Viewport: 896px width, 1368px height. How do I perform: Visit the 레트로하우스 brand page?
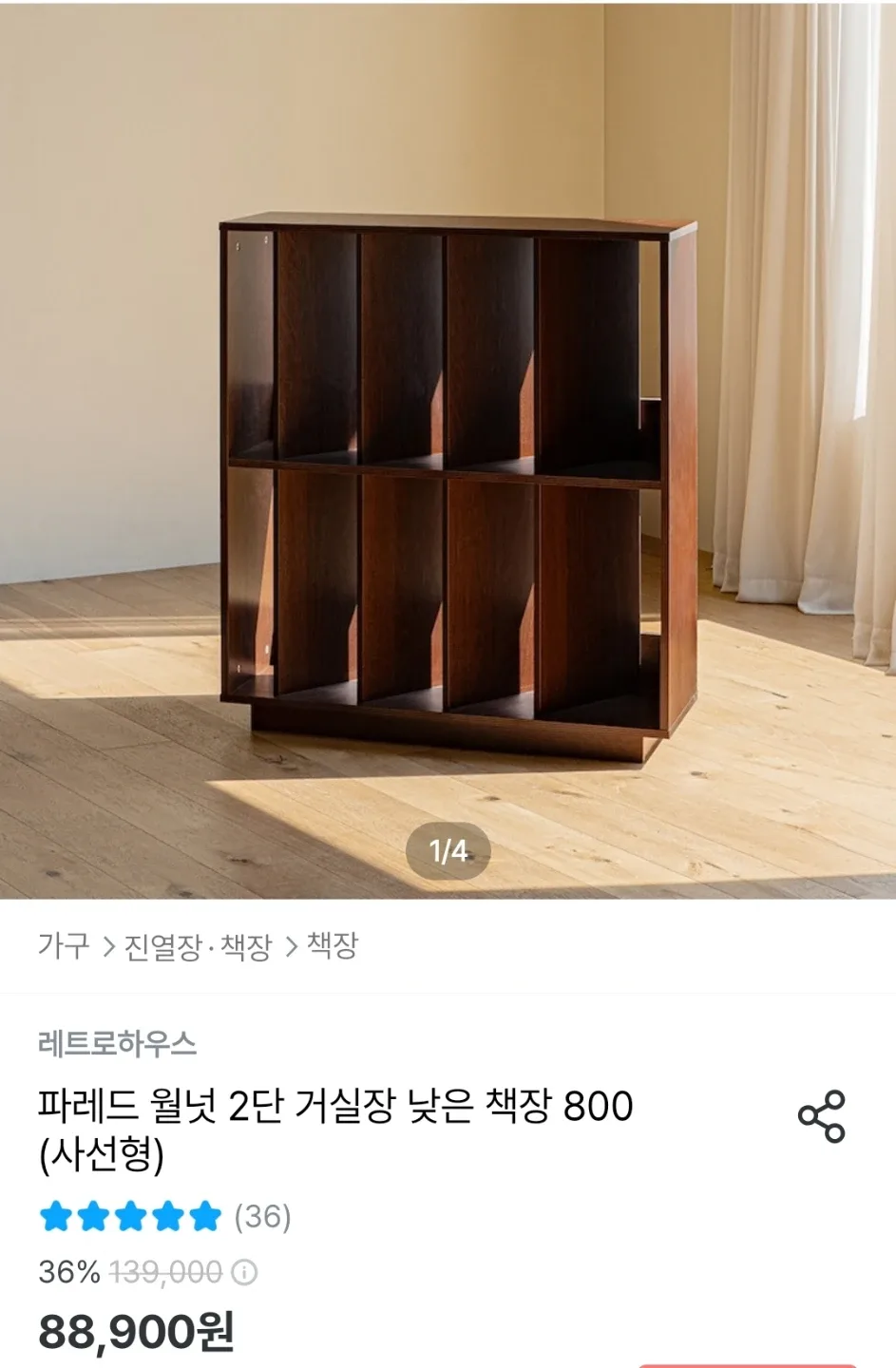117,1044
